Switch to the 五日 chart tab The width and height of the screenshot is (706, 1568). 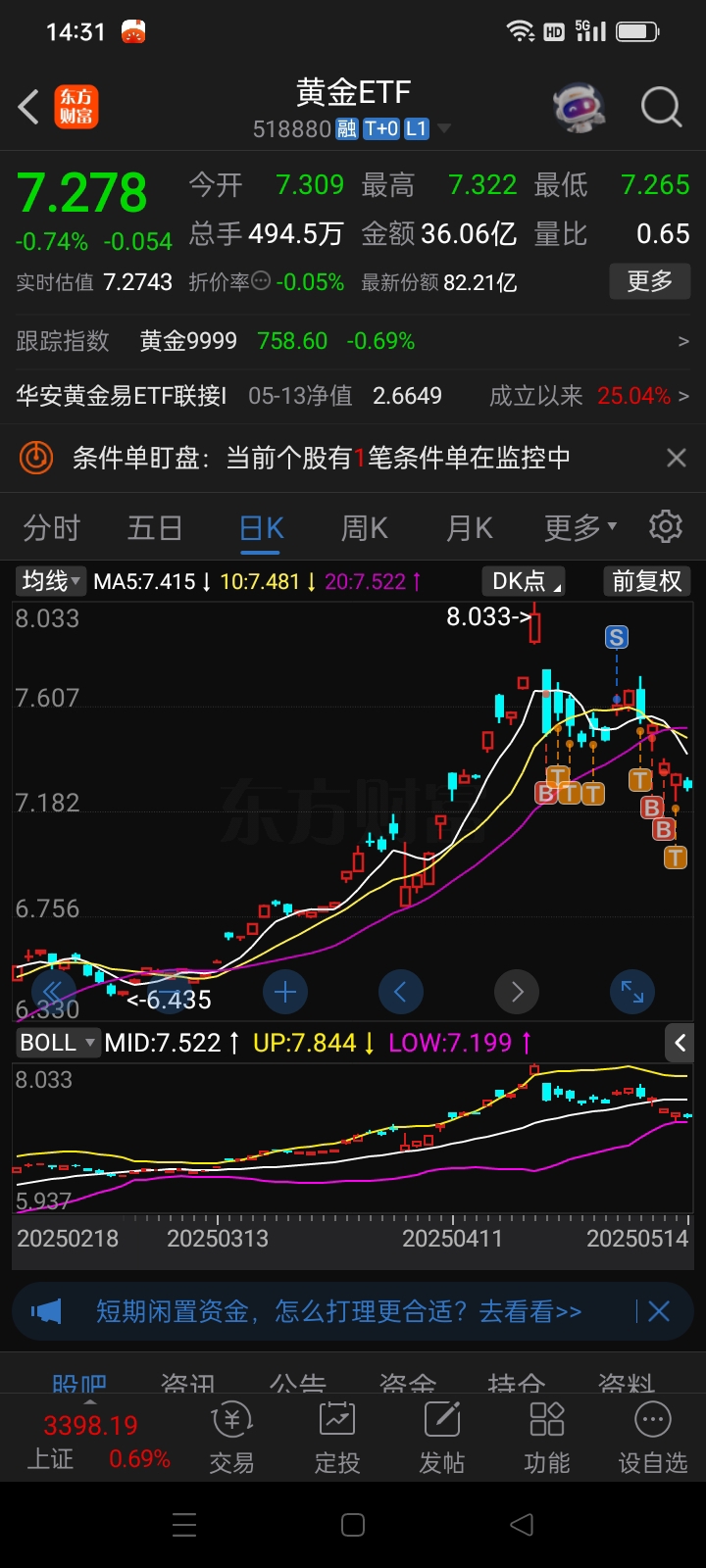coord(155,528)
